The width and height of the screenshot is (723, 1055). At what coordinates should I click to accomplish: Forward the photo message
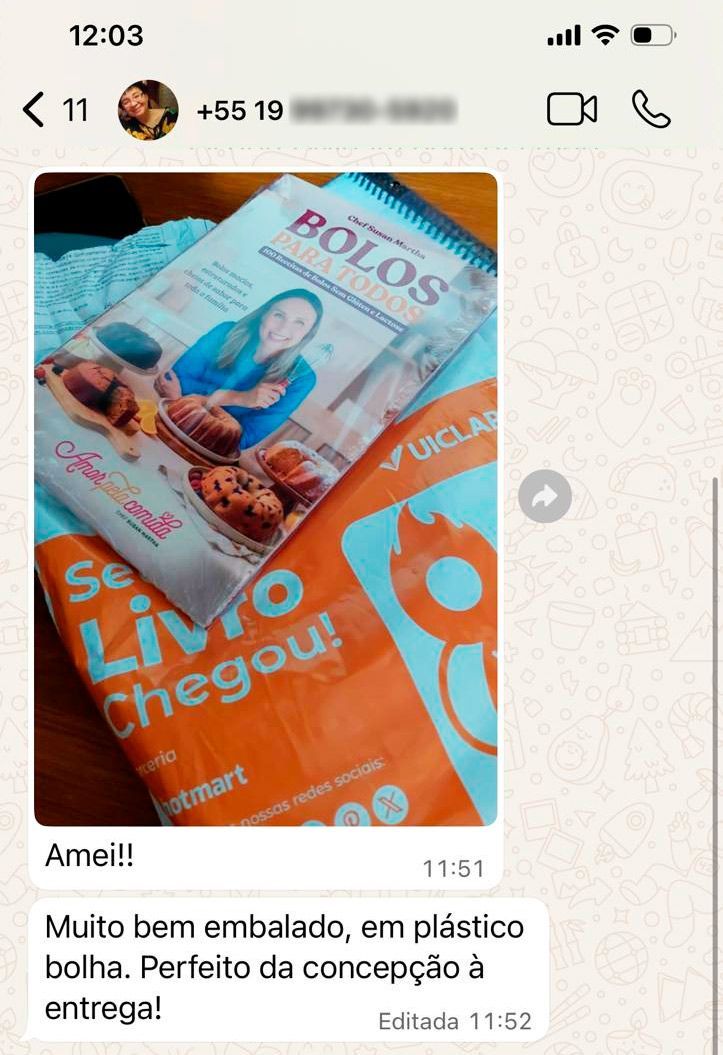pos(545,496)
